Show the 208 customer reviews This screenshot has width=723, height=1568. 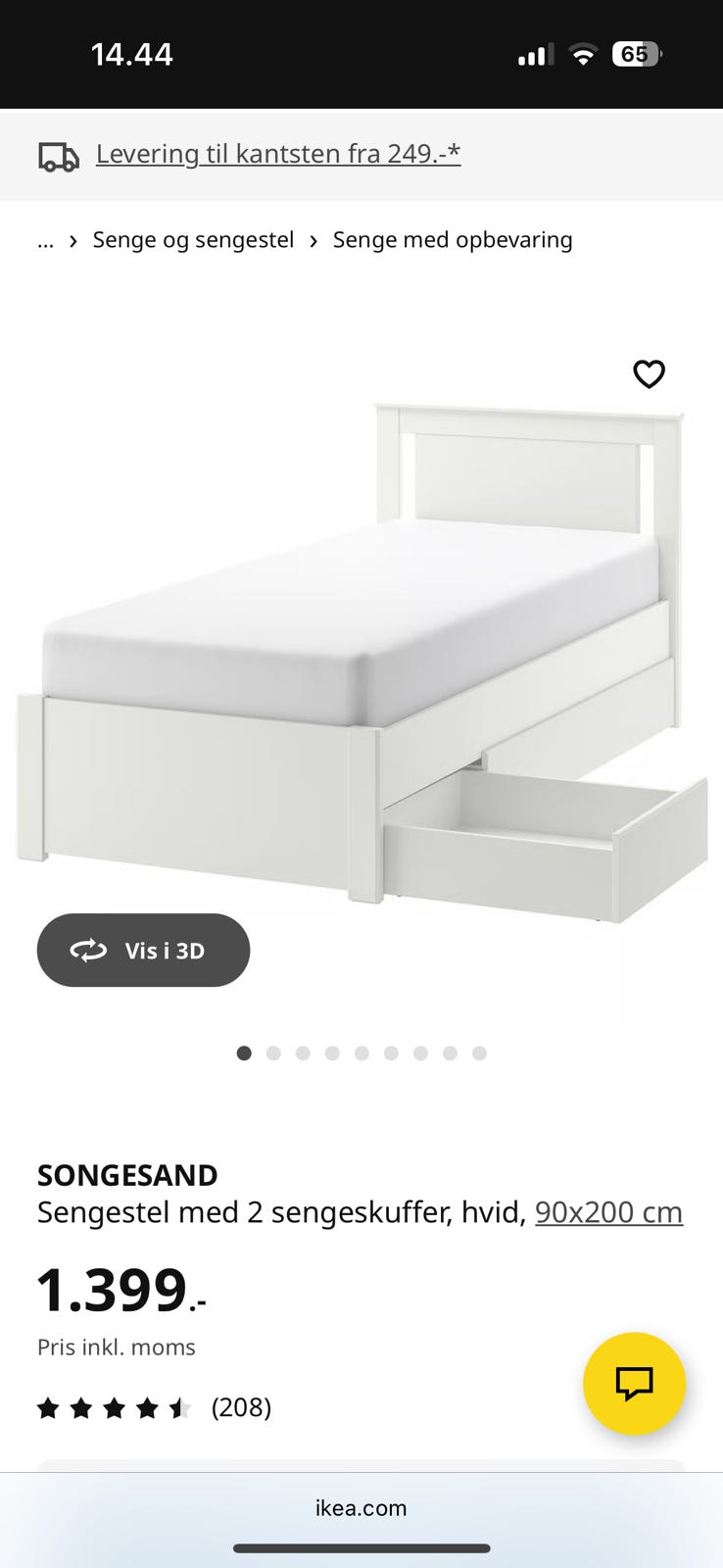tap(241, 1407)
